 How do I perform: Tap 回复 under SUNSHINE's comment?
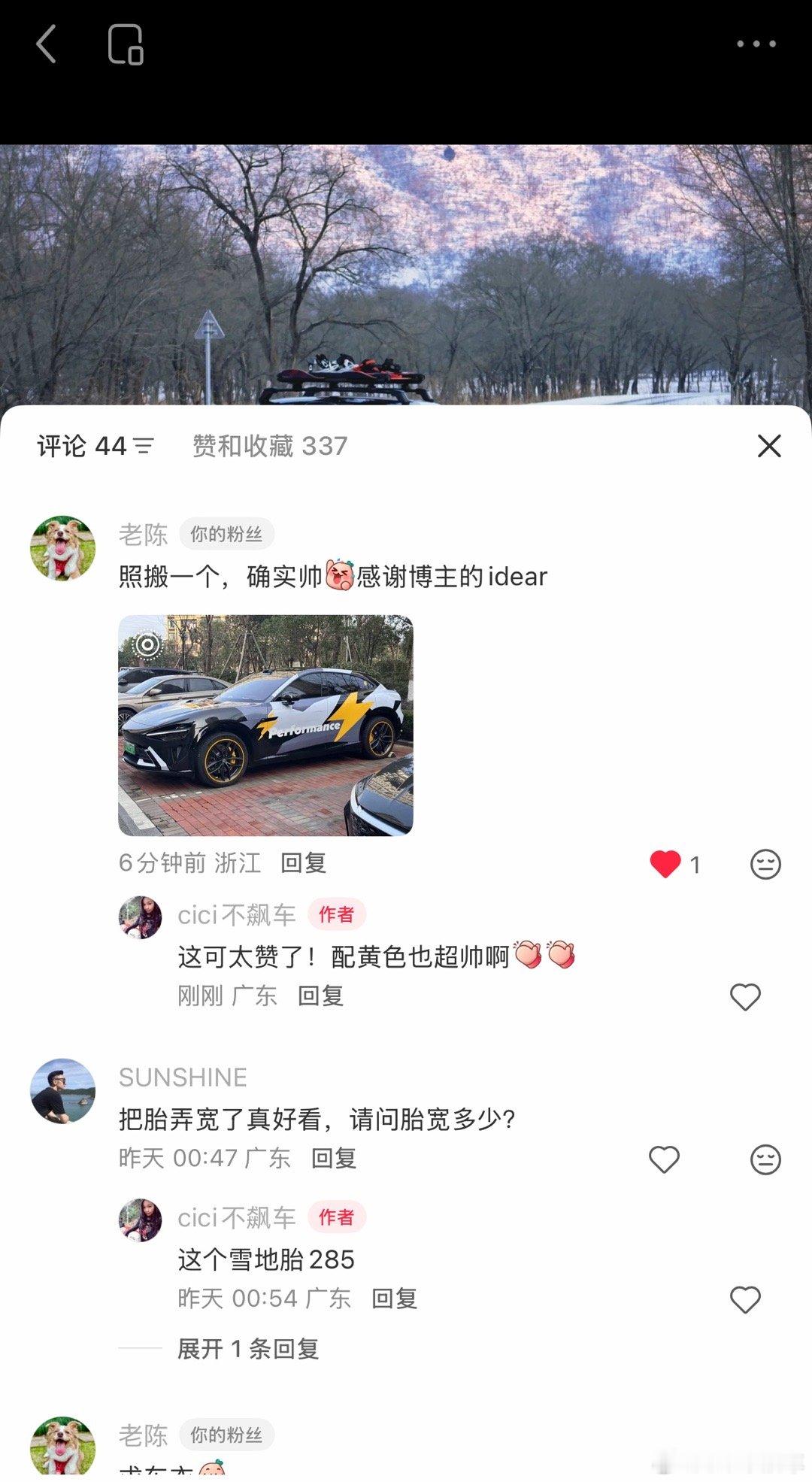pos(335,1159)
